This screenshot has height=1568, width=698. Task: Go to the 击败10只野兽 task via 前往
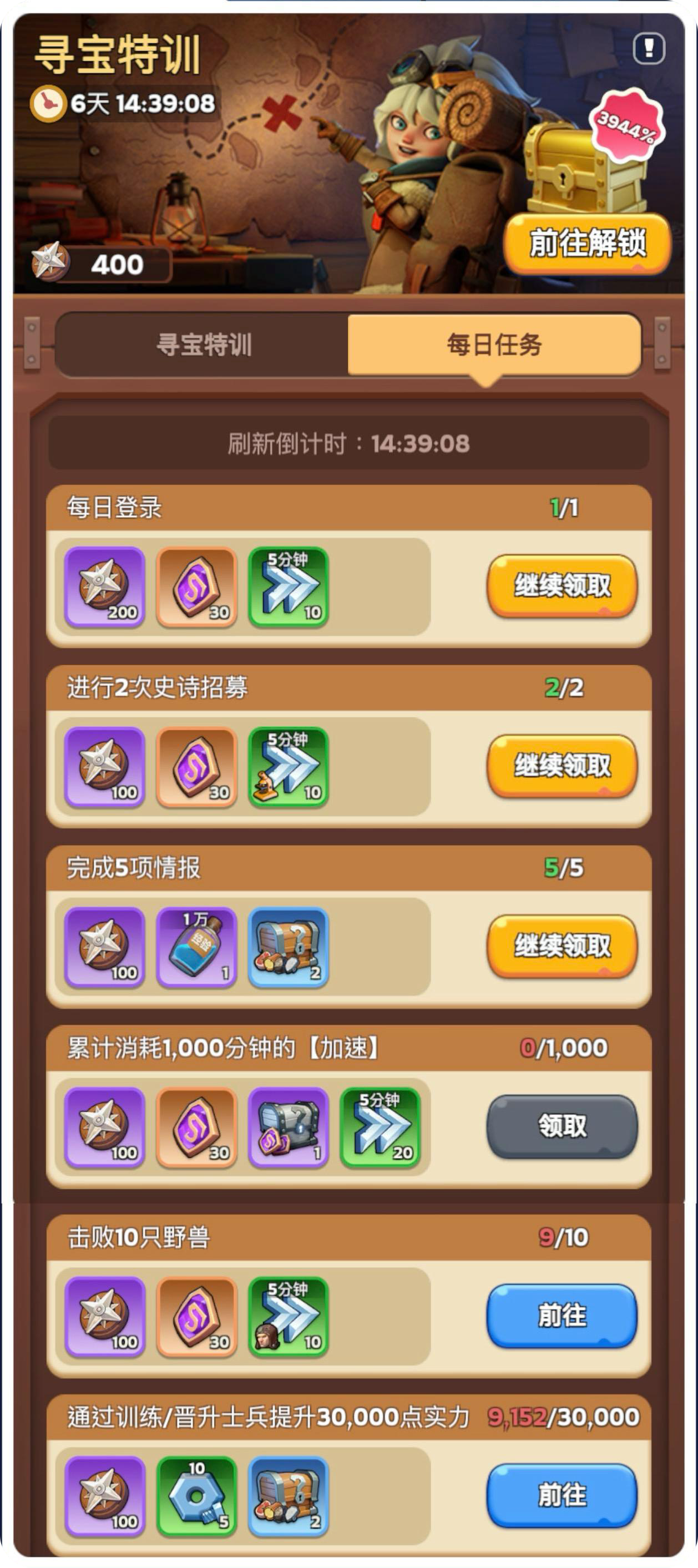[x=562, y=1316]
